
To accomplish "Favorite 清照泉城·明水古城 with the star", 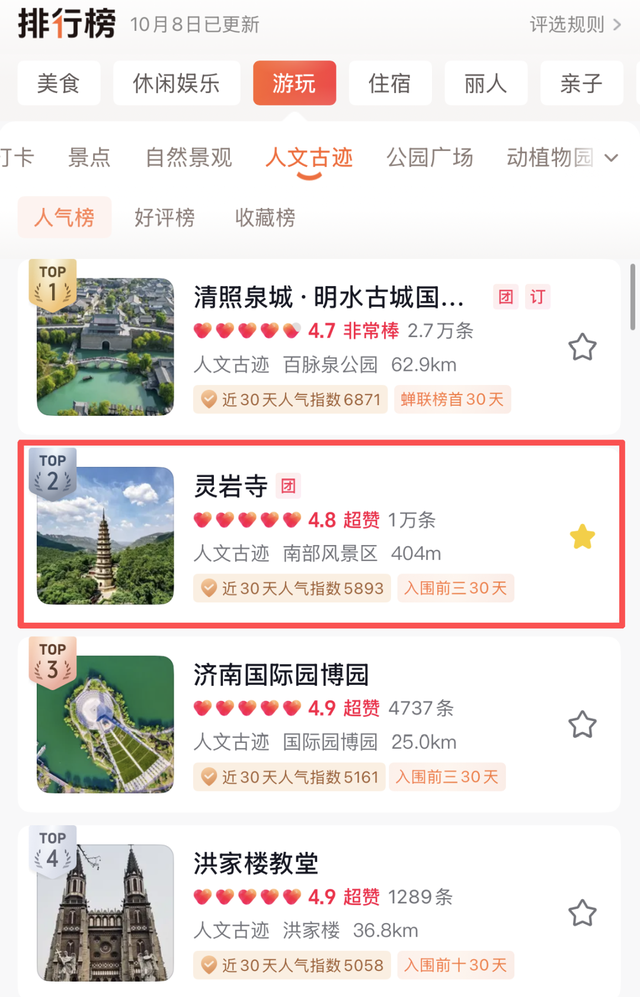I will coord(582,347).
